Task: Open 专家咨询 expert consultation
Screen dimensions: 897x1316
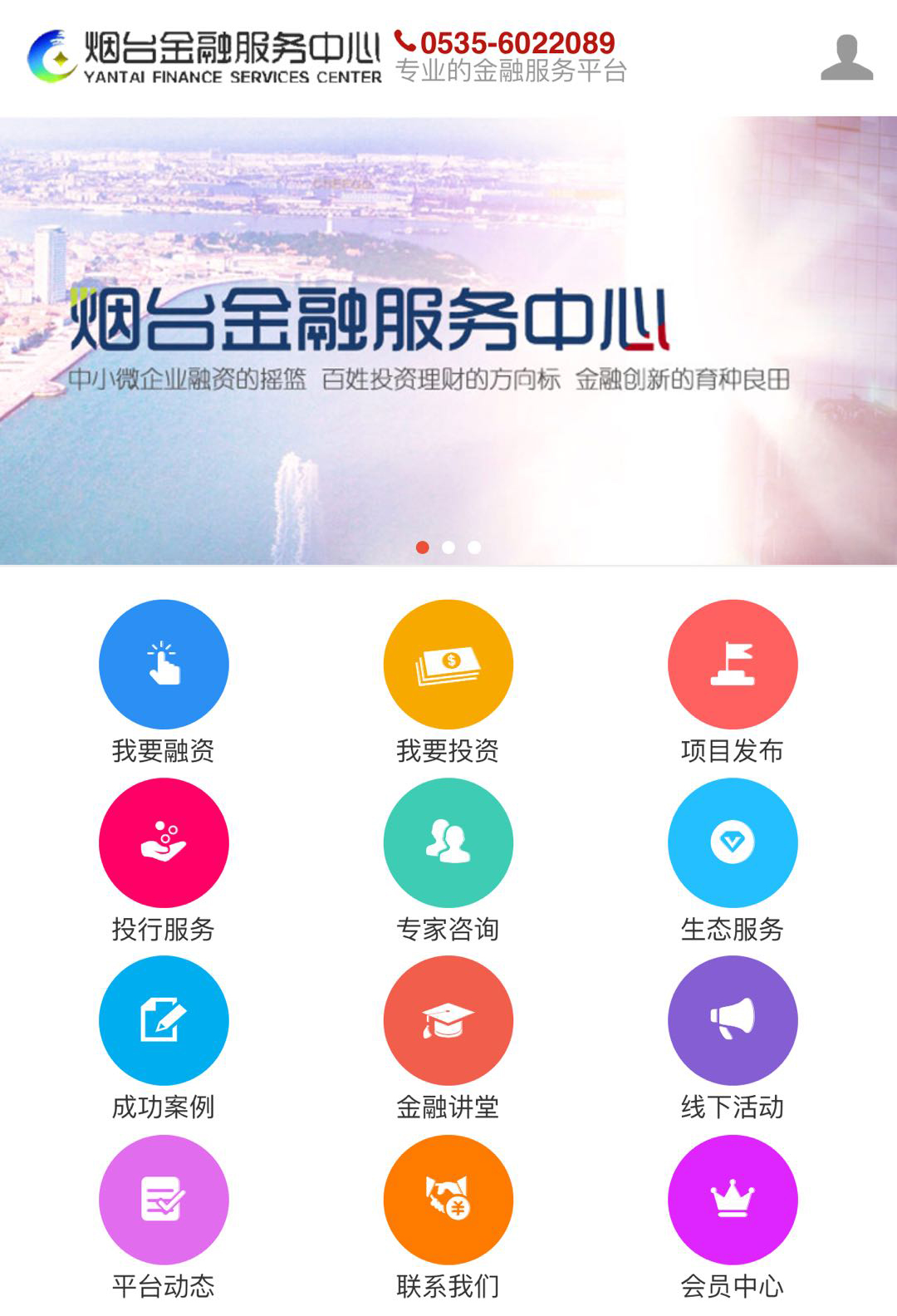Action: click(x=448, y=842)
